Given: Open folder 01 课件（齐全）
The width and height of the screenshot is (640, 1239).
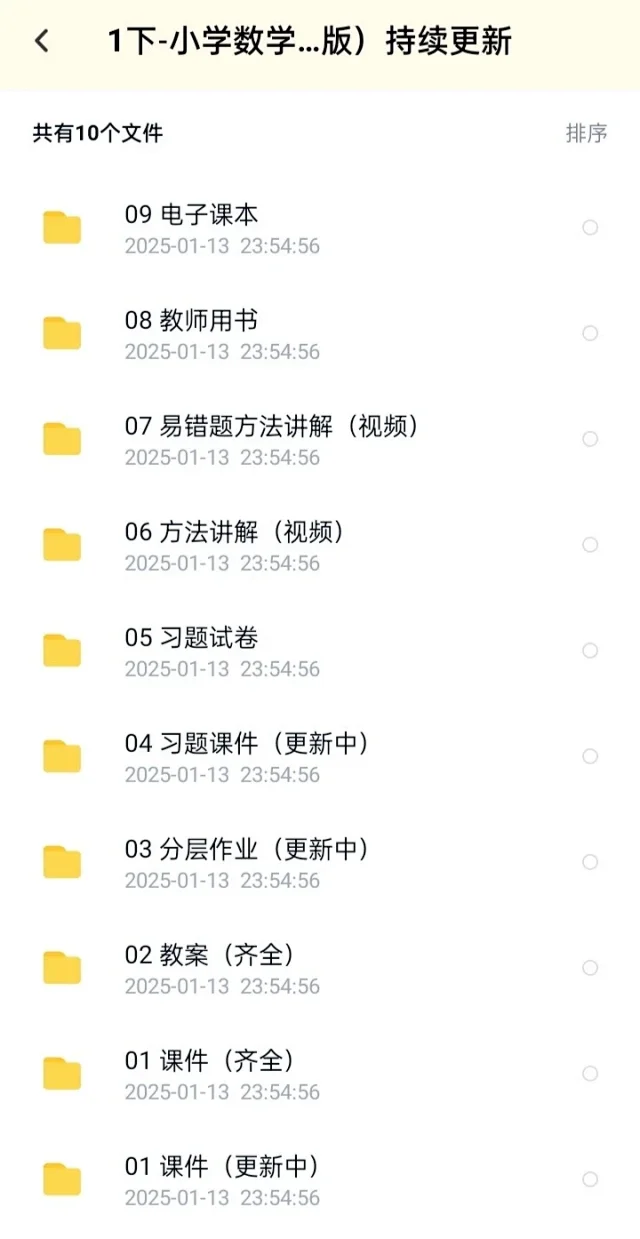Looking at the screenshot, I should pos(320,1075).
